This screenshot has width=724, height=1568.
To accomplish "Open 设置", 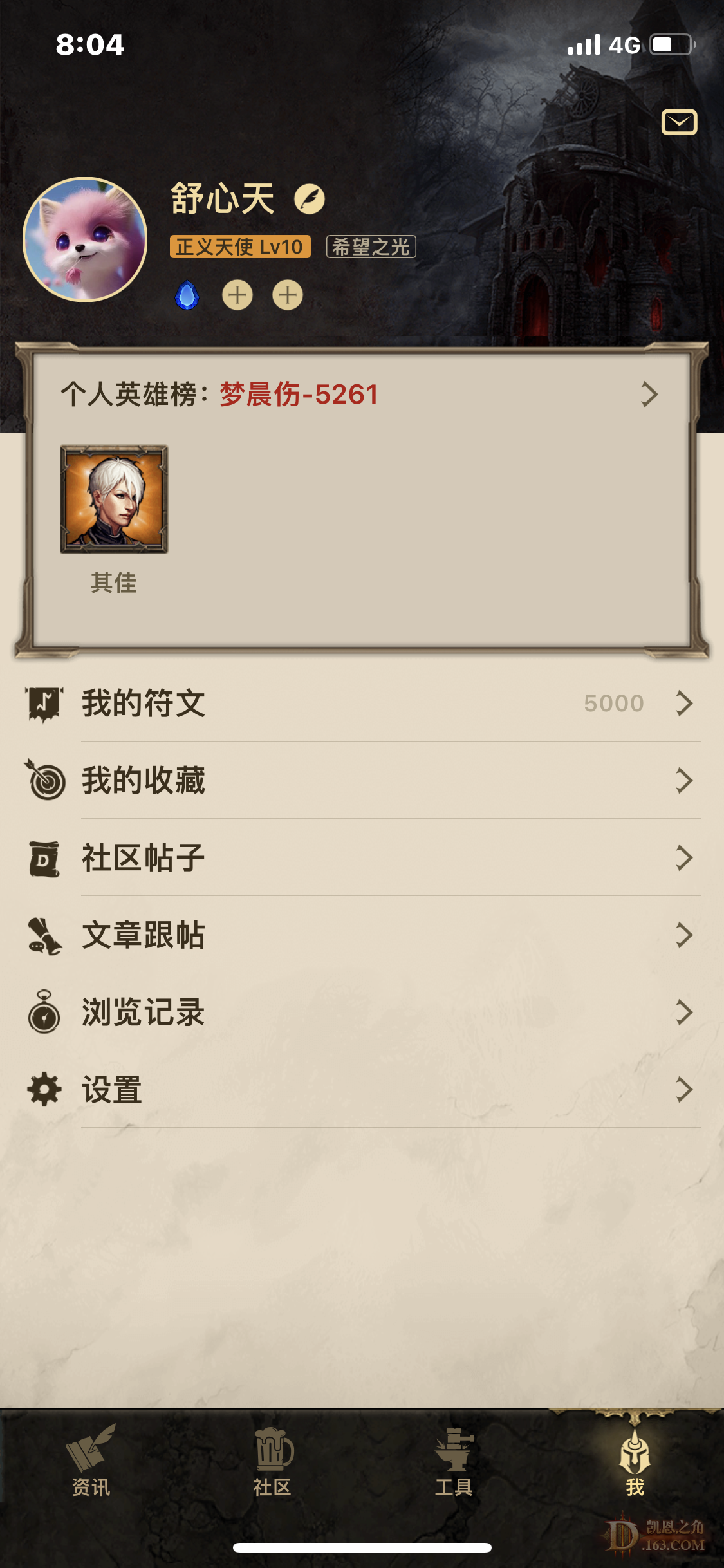I will click(360, 1089).
